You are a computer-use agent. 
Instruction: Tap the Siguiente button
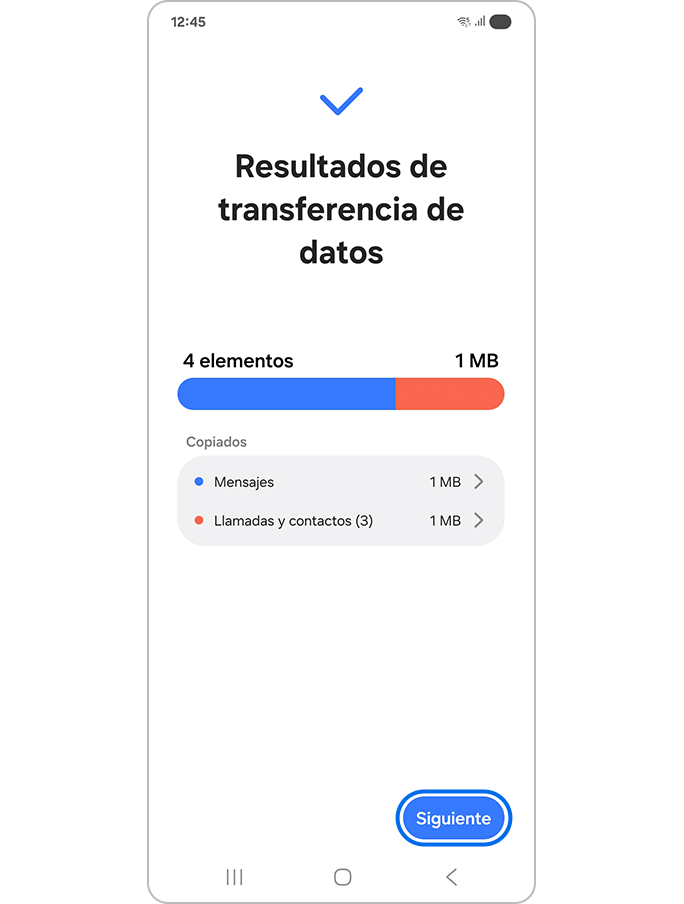tap(453, 818)
